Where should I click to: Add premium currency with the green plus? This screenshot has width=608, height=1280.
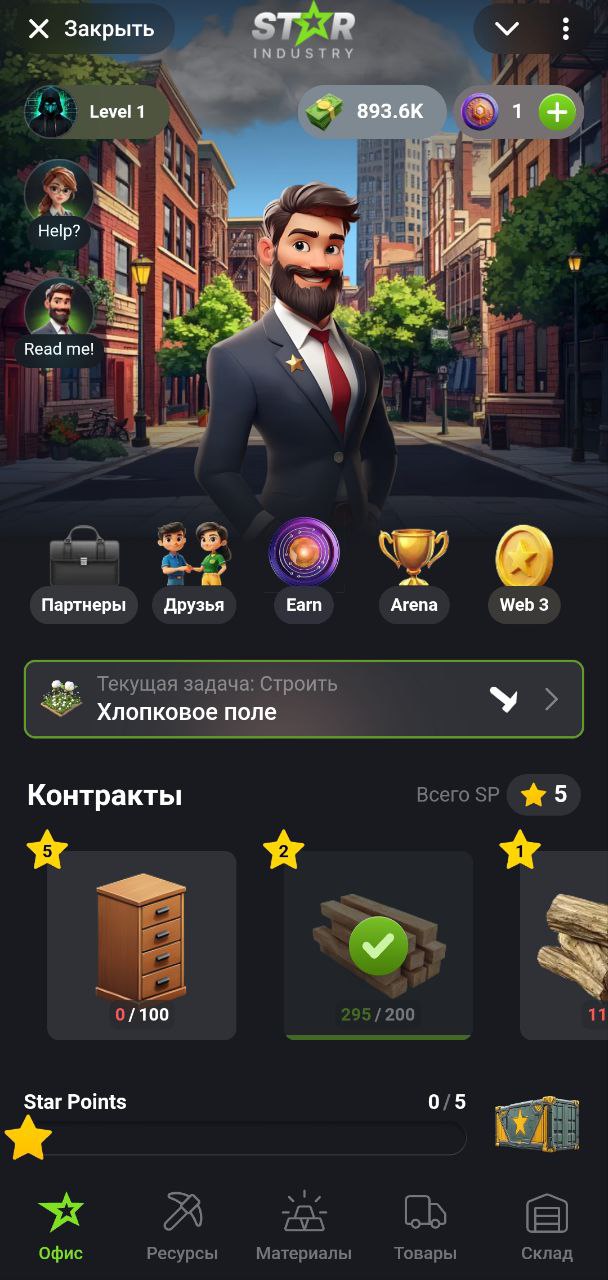point(557,112)
